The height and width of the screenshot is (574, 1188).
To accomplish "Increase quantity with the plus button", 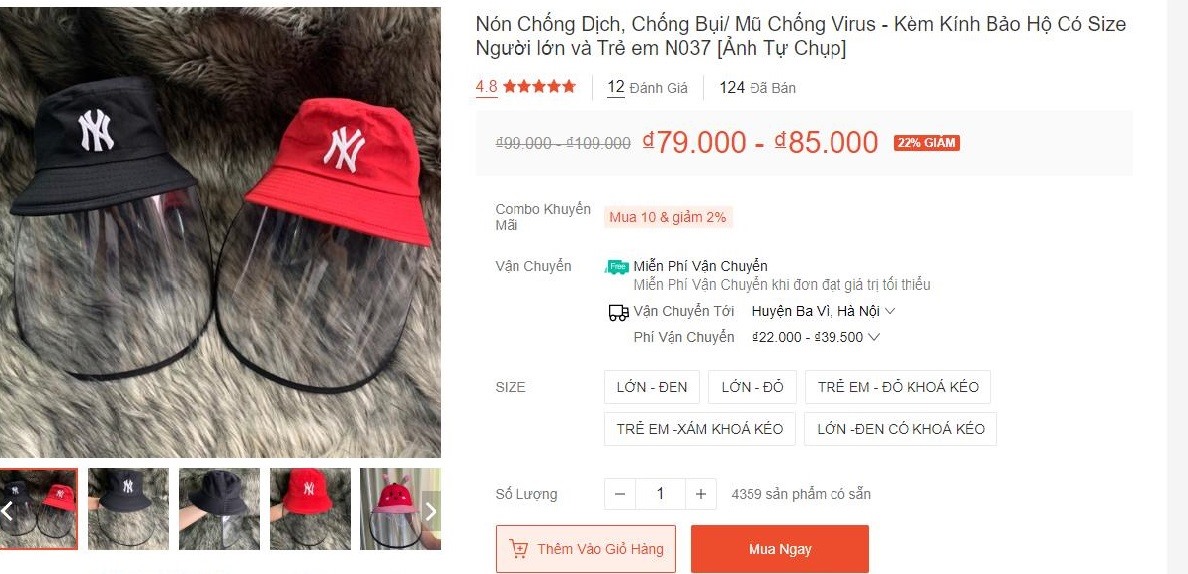I will (700, 494).
